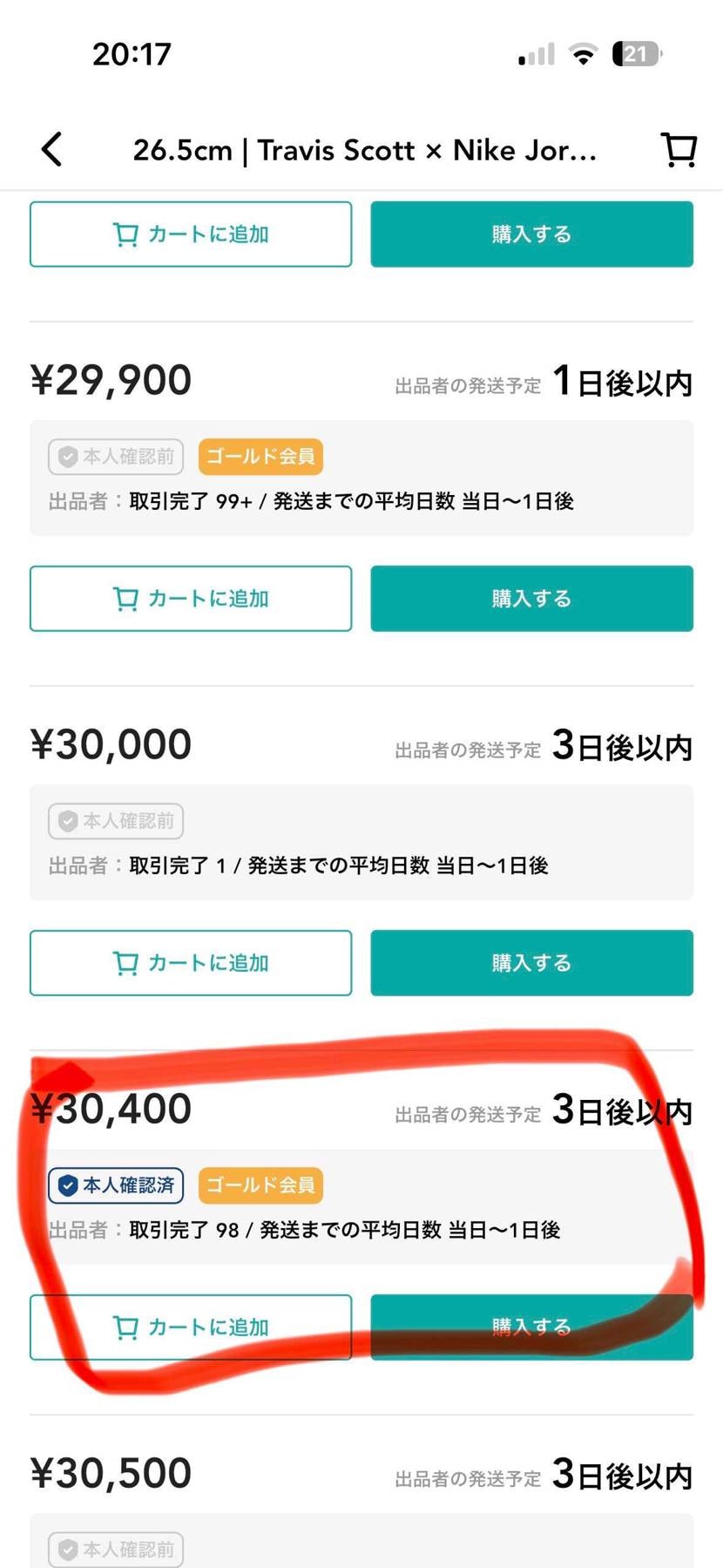The width and height of the screenshot is (723, 1568).
Task: Tap the back arrow to return to previous page
Action: 51,149
